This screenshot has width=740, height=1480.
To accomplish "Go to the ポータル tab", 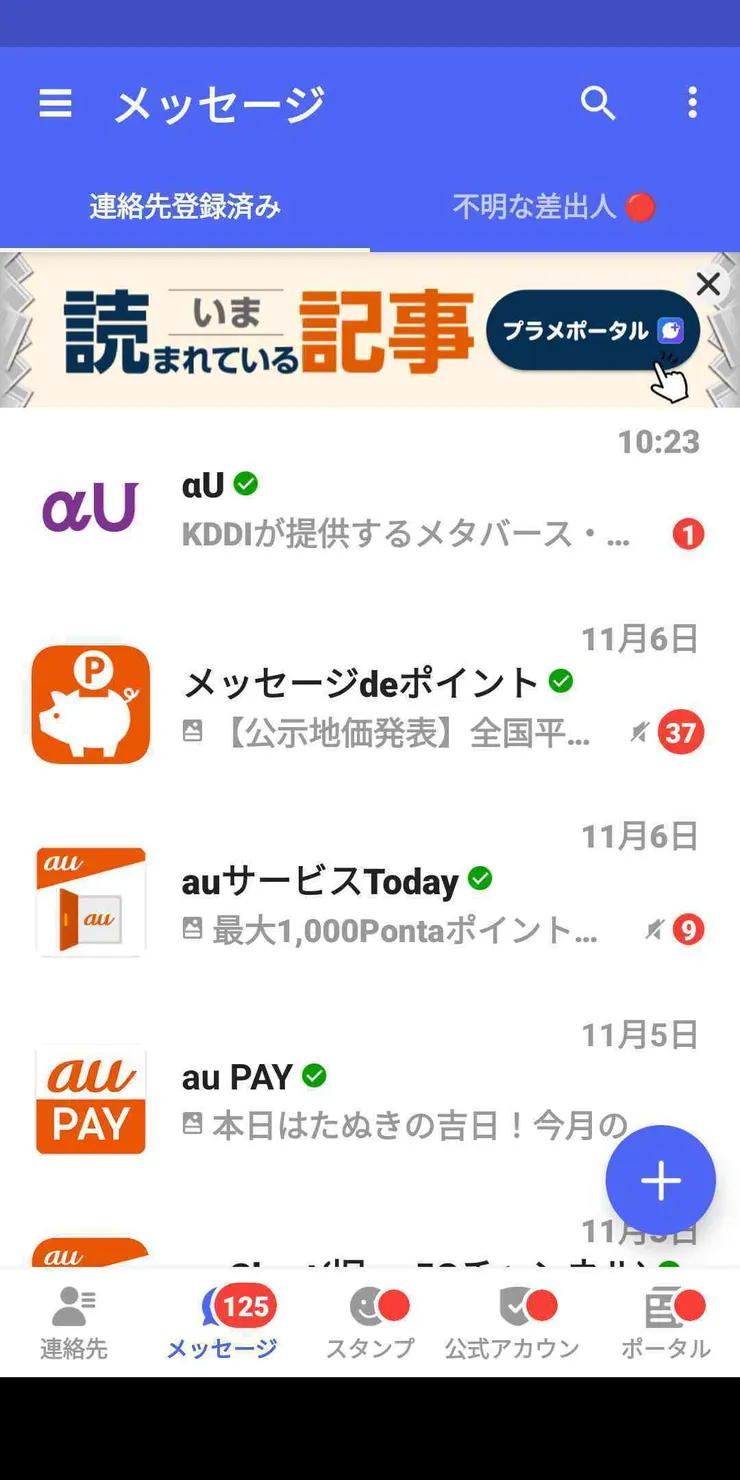I will [x=665, y=1322].
